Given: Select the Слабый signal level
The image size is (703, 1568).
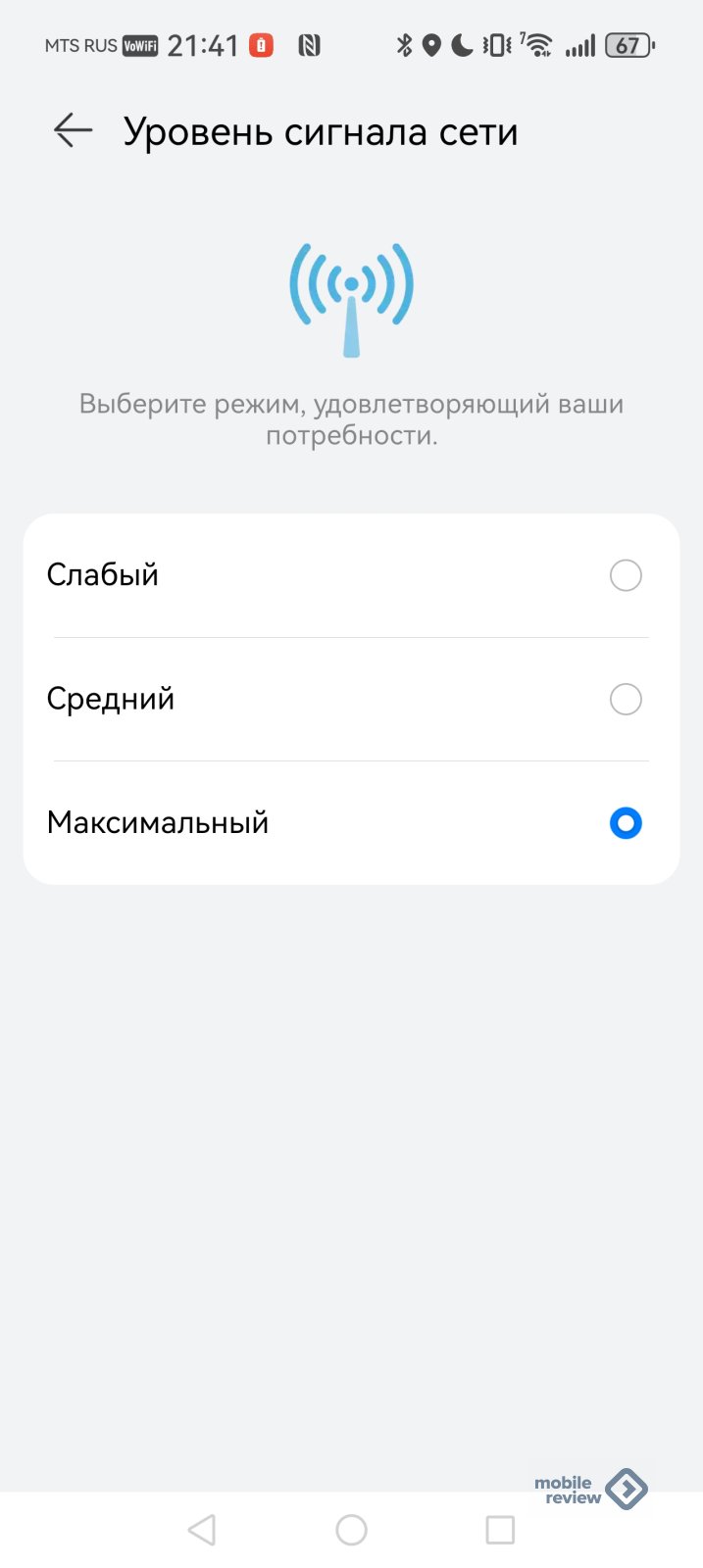Looking at the screenshot, I should 626,575.
